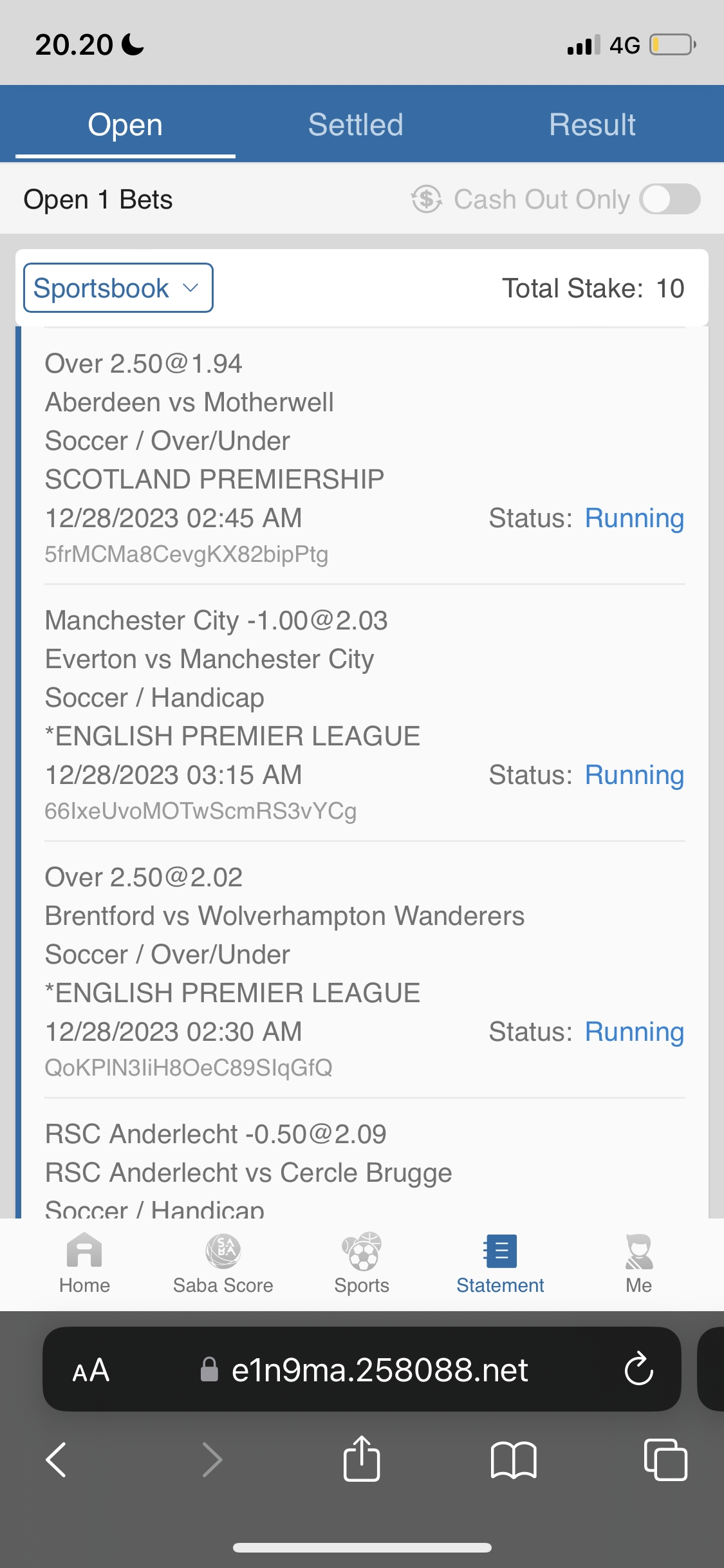Open the browser bookmarks
Image resolution: width=724 pixels, height=1568 pixels.
point(513,1459)
